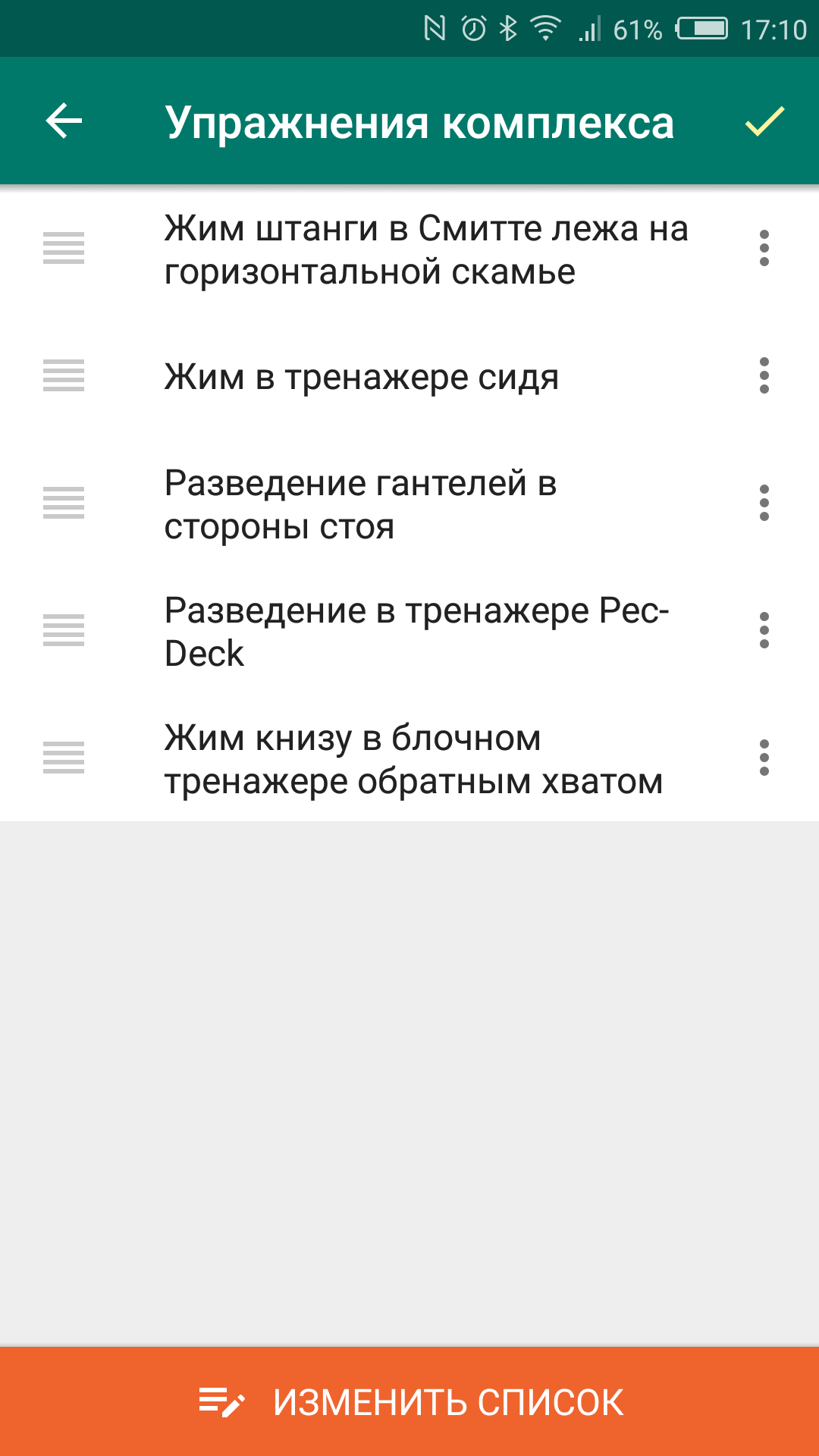819x1456 pixels.
Task: Confirm the exercise list with the checkmark
Action: click(764, 121)
